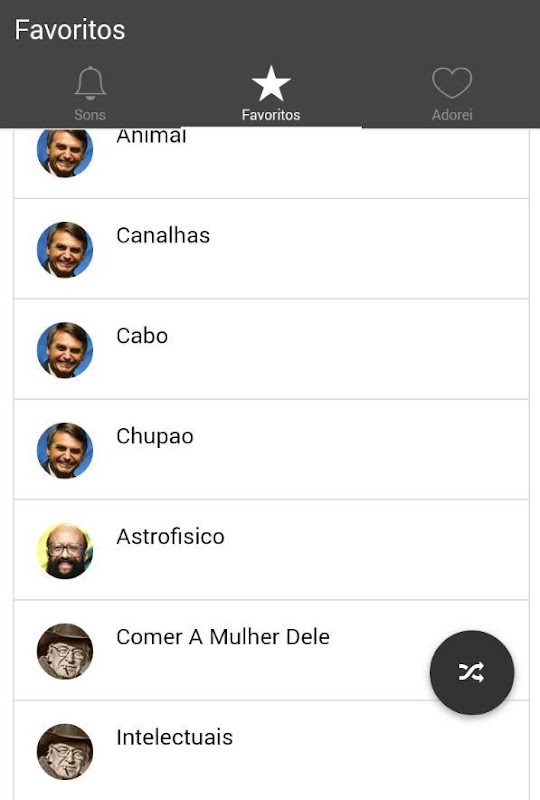Tap the shuffle floating button

pos(472,672)
